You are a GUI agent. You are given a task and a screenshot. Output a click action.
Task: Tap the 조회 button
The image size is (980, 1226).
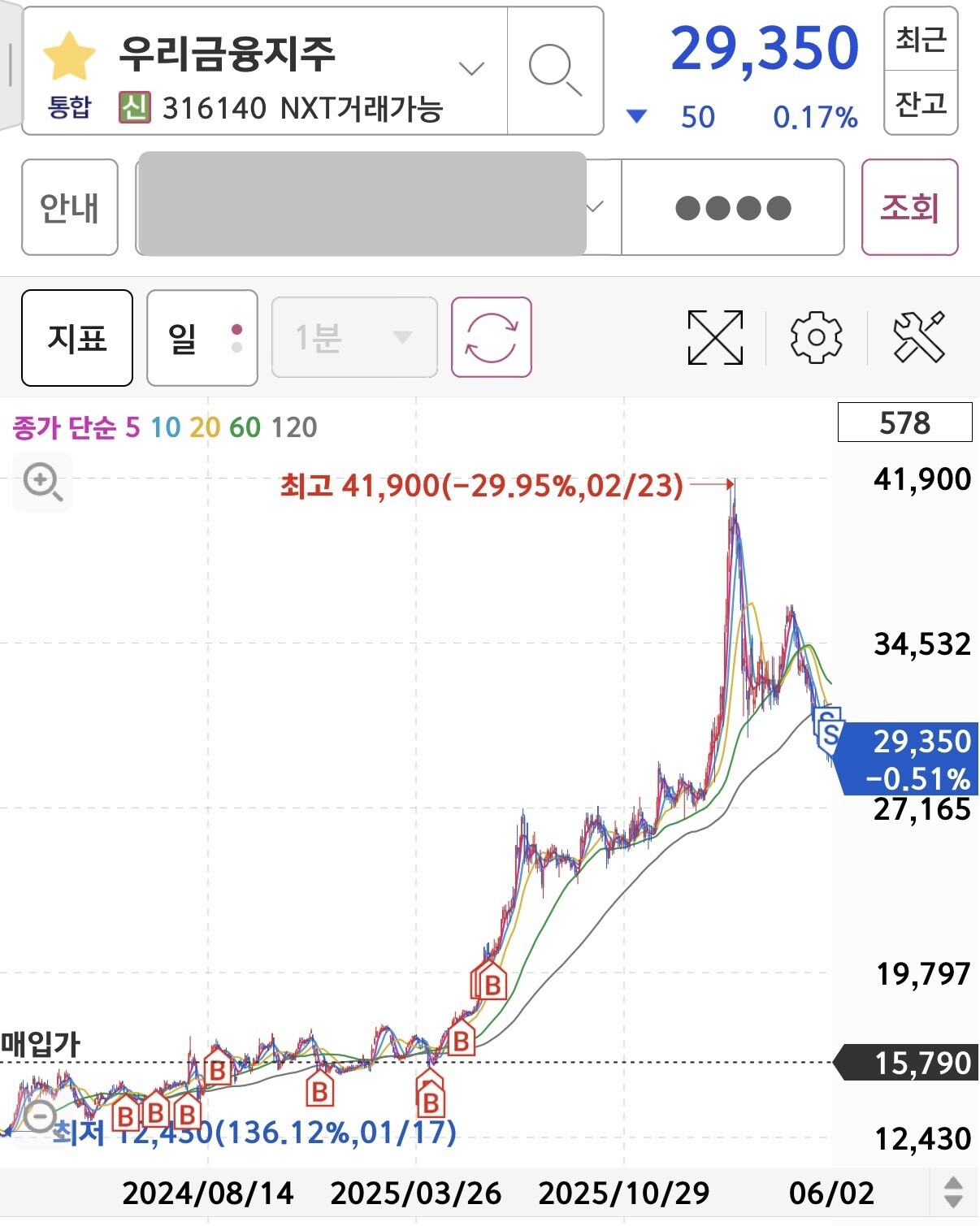point(909,207)
